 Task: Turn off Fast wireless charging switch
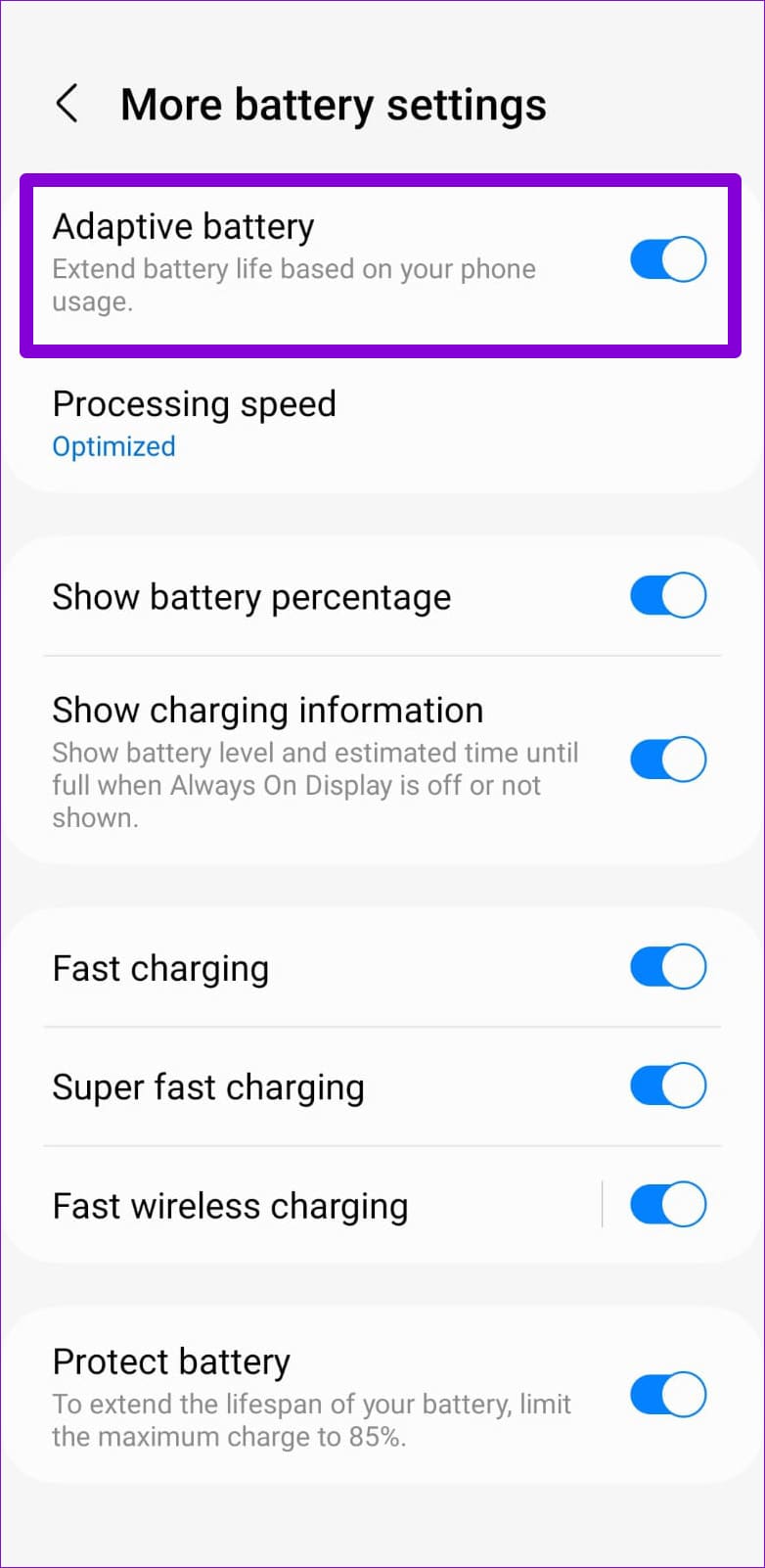[x=668, y=1205]
